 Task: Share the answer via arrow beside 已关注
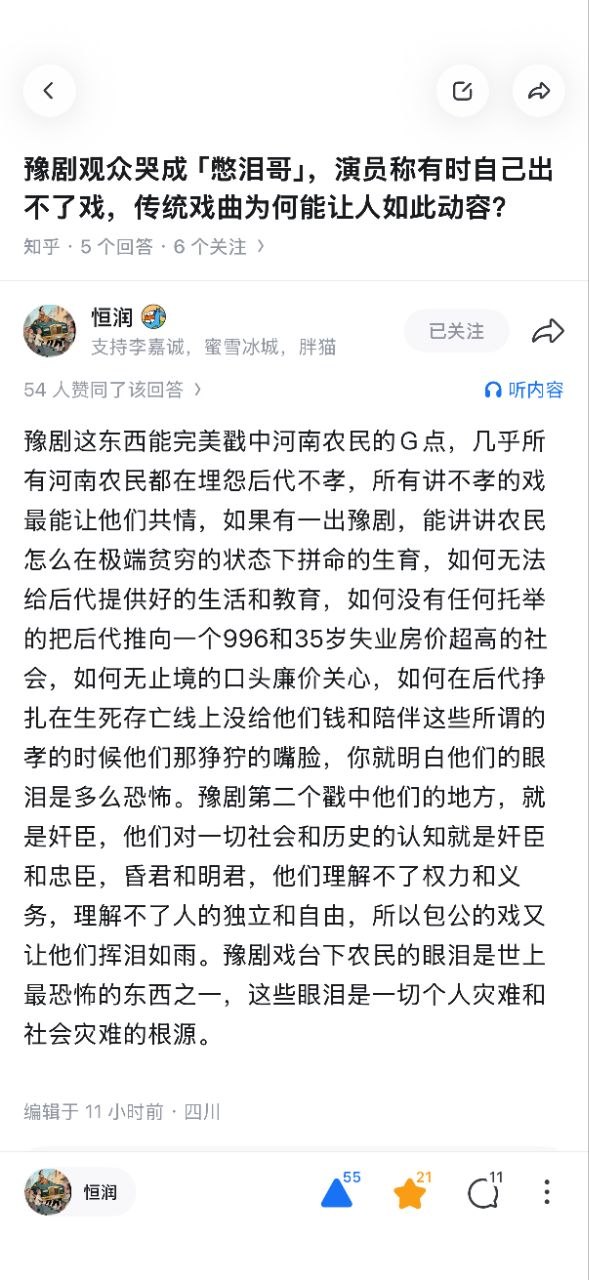coord(547,331)
